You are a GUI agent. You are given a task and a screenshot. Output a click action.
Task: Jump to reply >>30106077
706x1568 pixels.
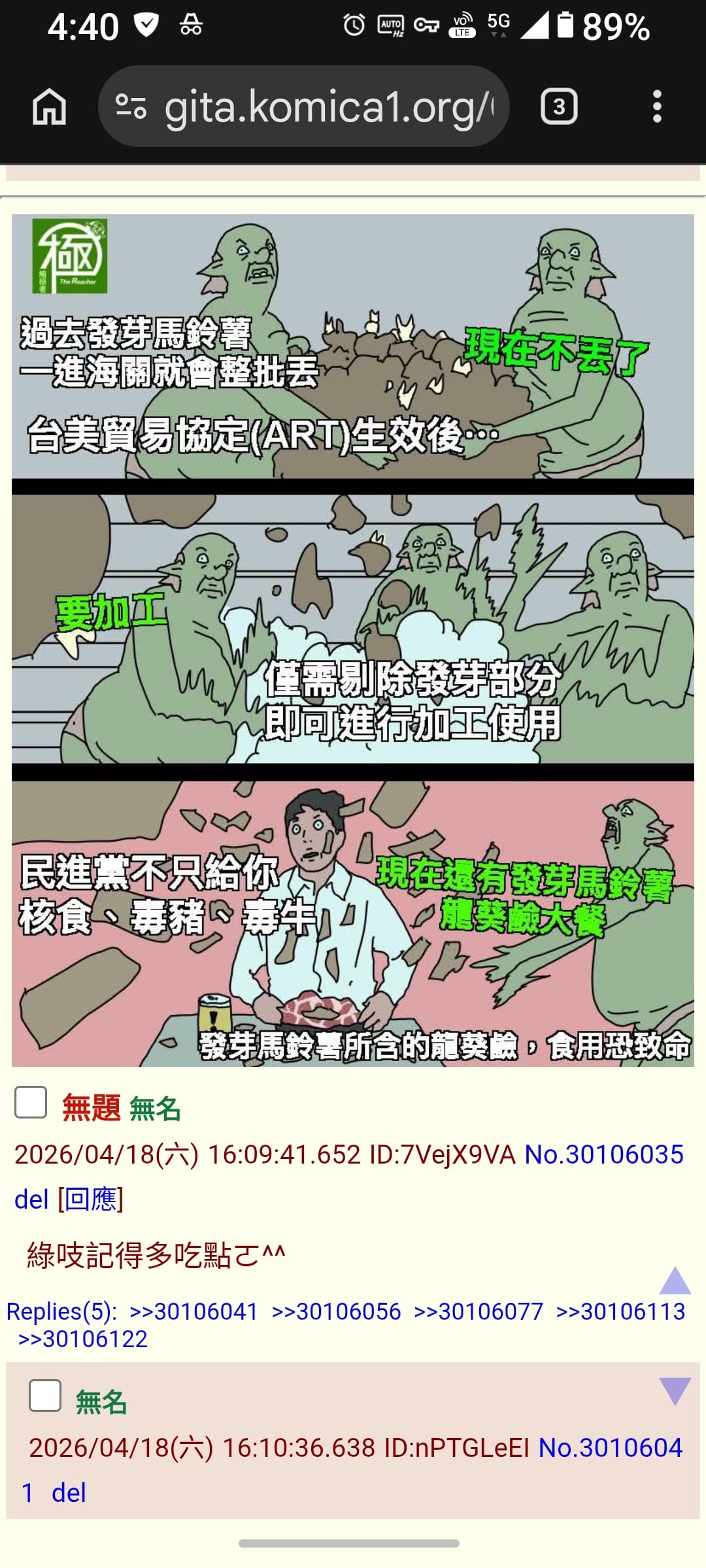(479, 1311)
